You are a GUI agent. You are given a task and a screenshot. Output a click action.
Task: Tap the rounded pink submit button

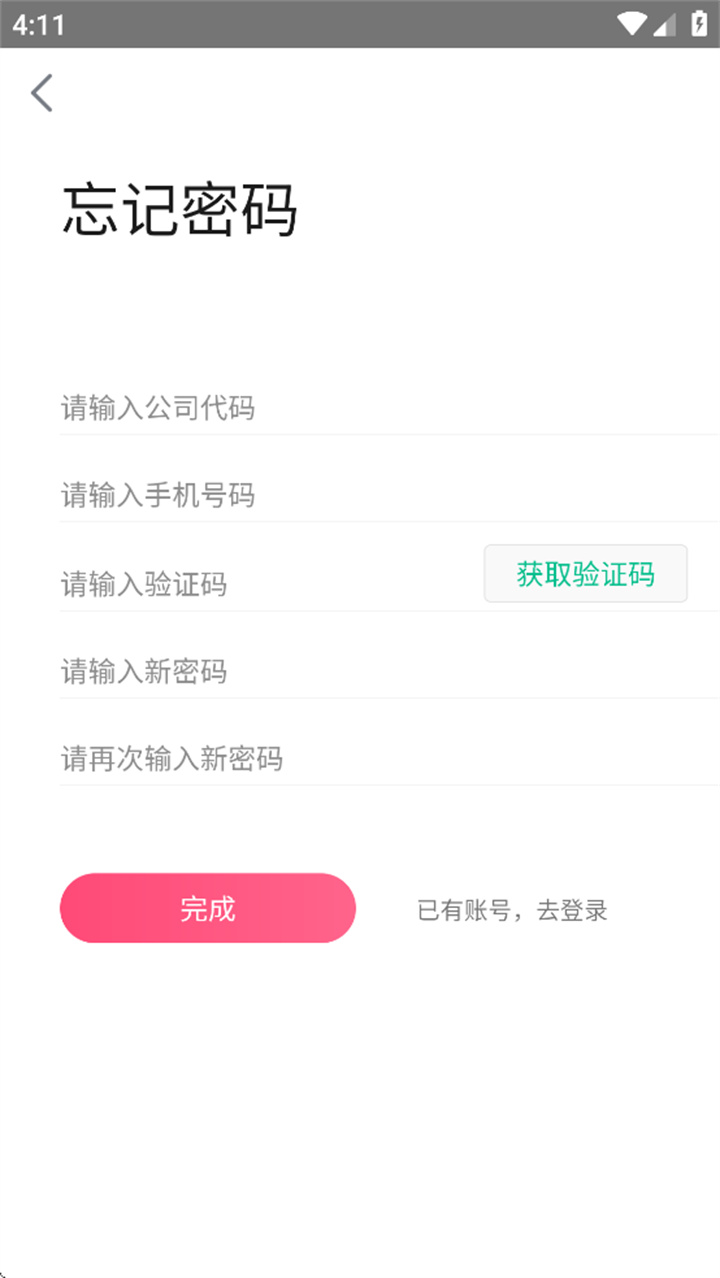click(207, 908)
